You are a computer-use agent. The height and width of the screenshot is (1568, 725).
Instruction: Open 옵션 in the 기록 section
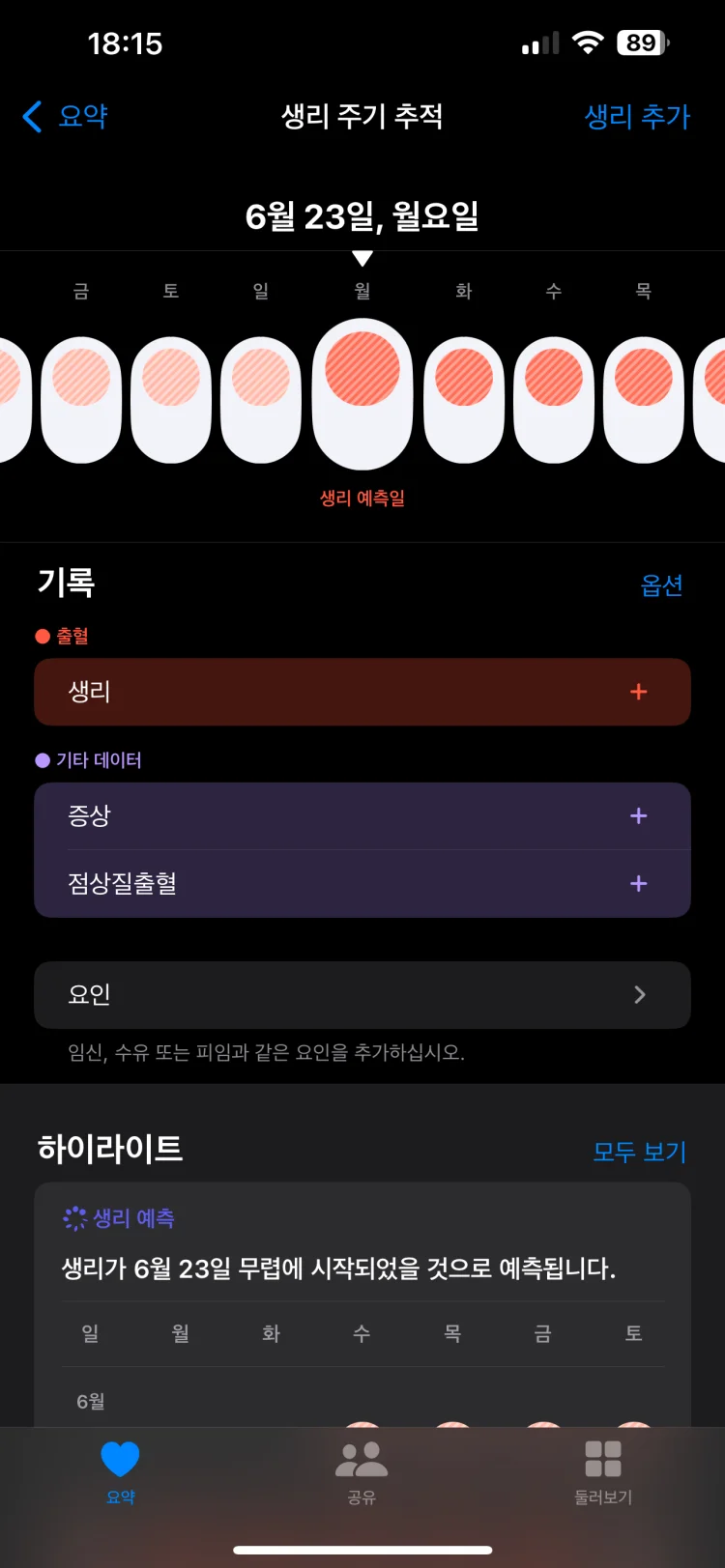661,585
